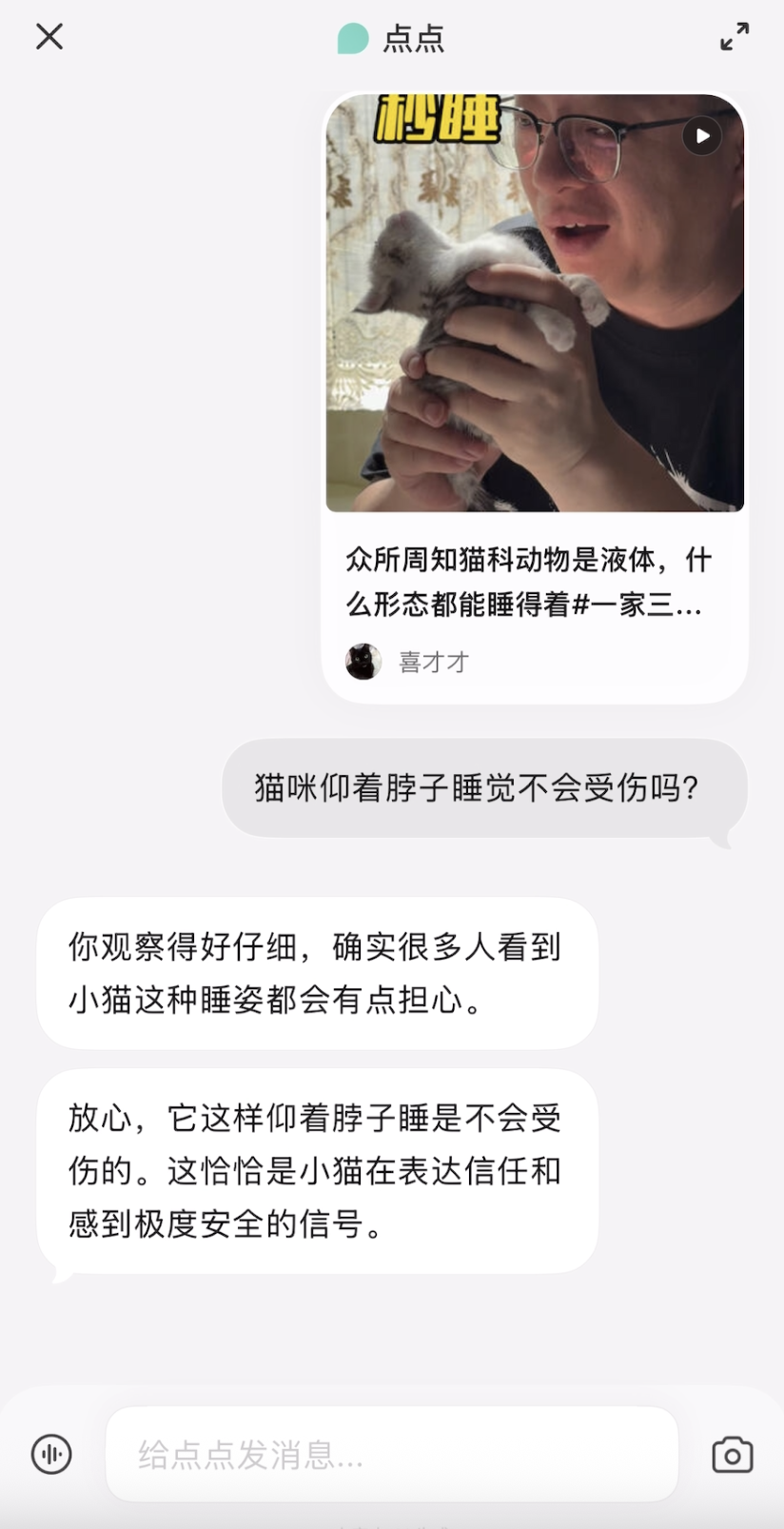Play the shared cat video

point(702,136)
